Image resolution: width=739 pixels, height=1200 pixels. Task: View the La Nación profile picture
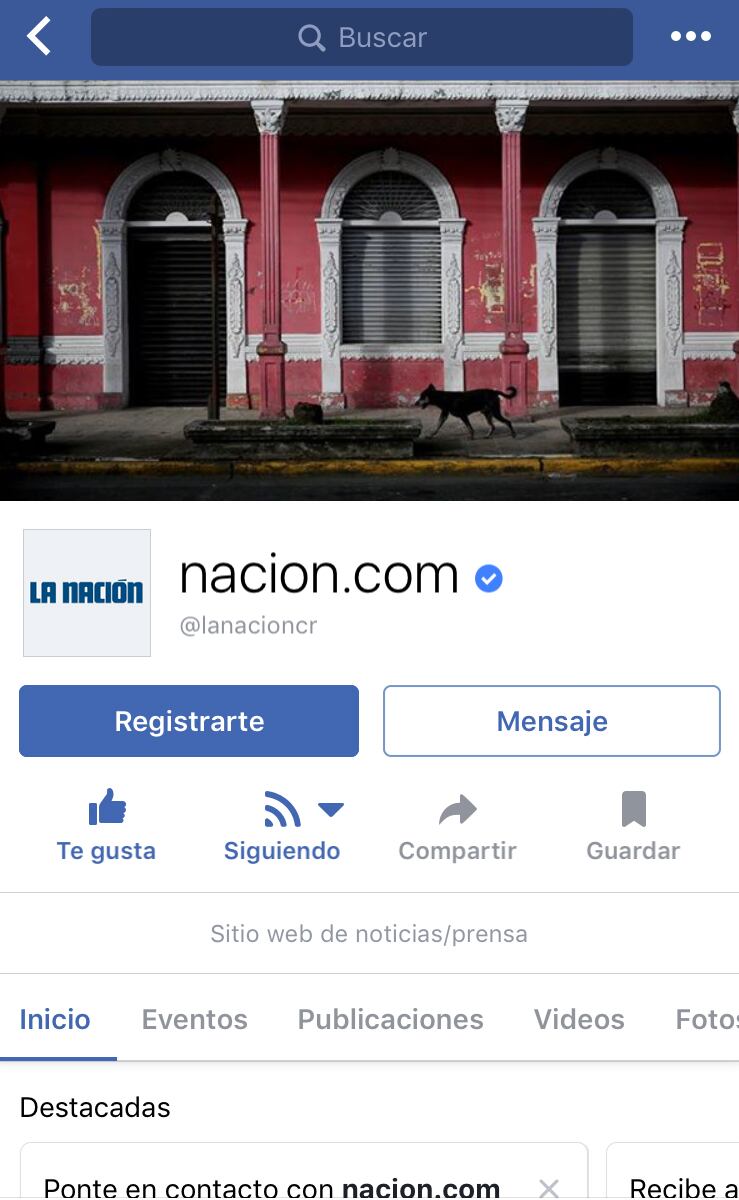[87, 593]
